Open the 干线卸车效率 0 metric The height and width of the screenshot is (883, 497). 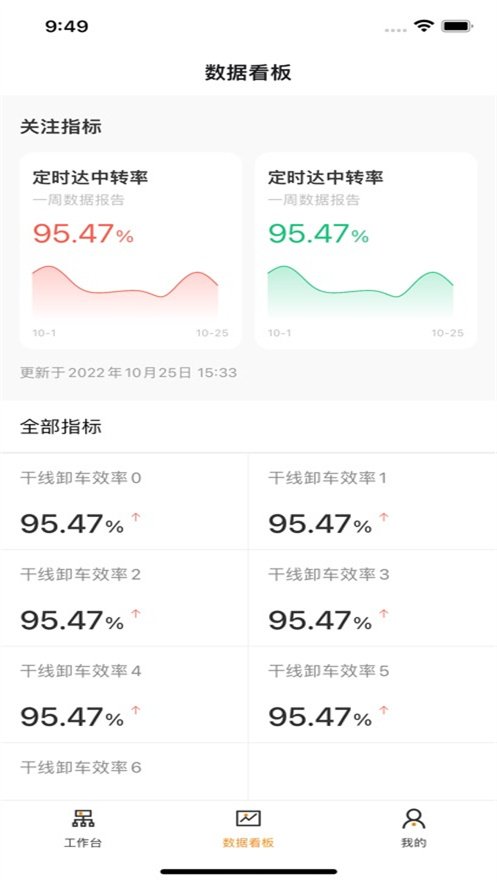124,501
